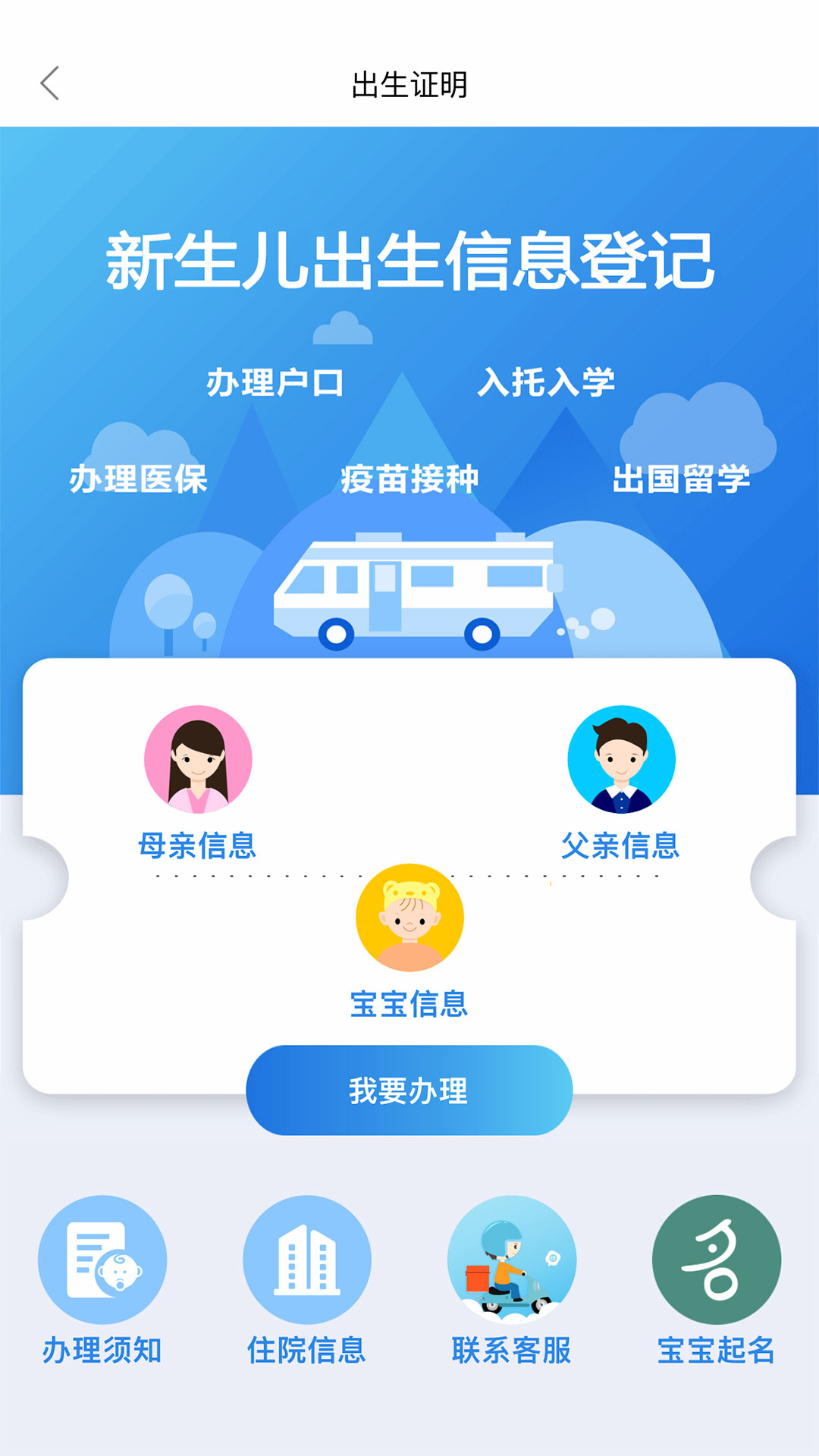Viewport: 819px width, 1456px height.
Task: Tap the 办理户口 tag on banner
Action: 275,385
